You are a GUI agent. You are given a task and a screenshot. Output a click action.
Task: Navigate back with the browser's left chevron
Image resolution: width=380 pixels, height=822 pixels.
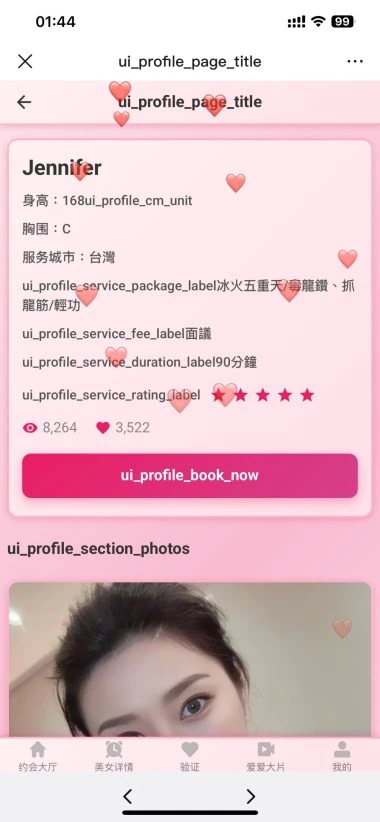[127, 797]
